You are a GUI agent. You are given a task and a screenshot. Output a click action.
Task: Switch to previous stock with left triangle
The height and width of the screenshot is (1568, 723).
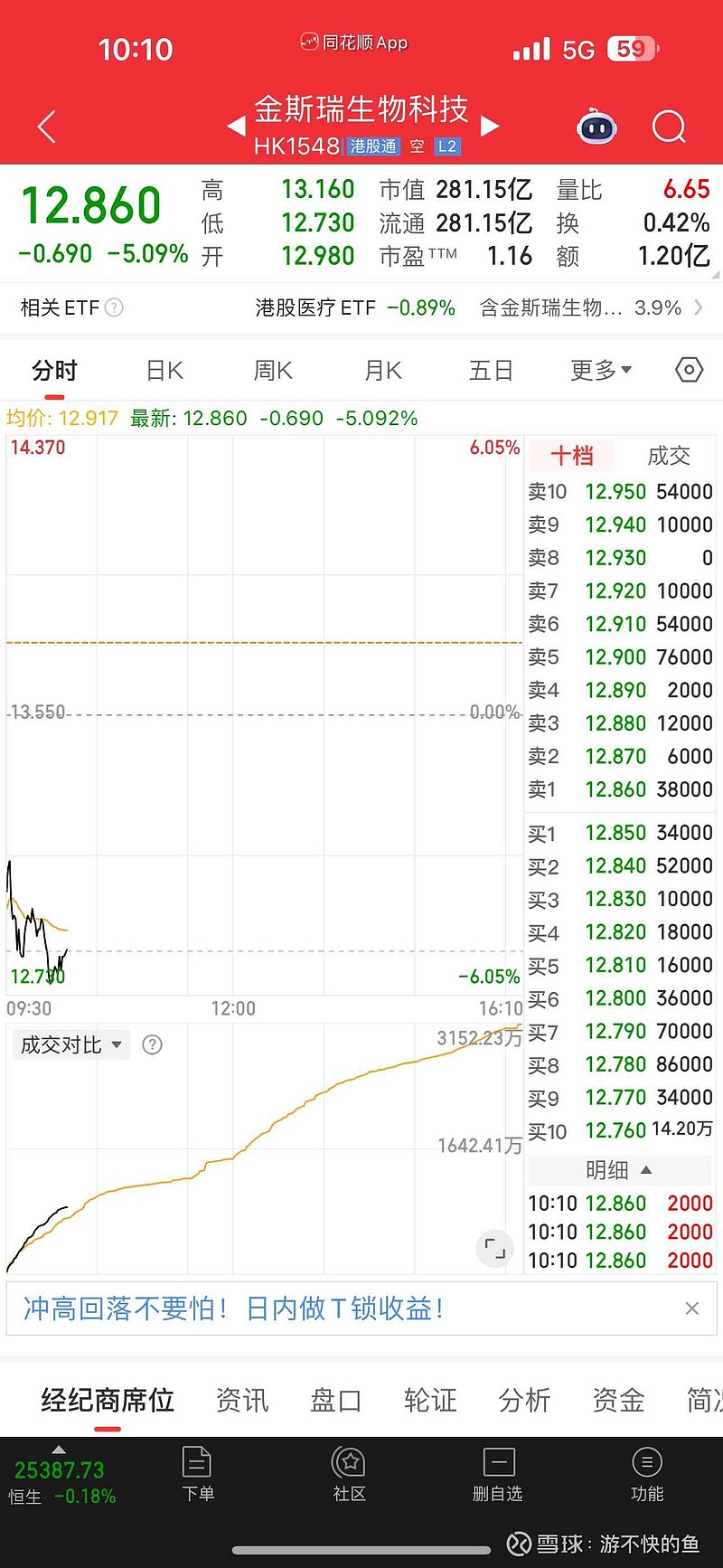(x=236, y=126)
